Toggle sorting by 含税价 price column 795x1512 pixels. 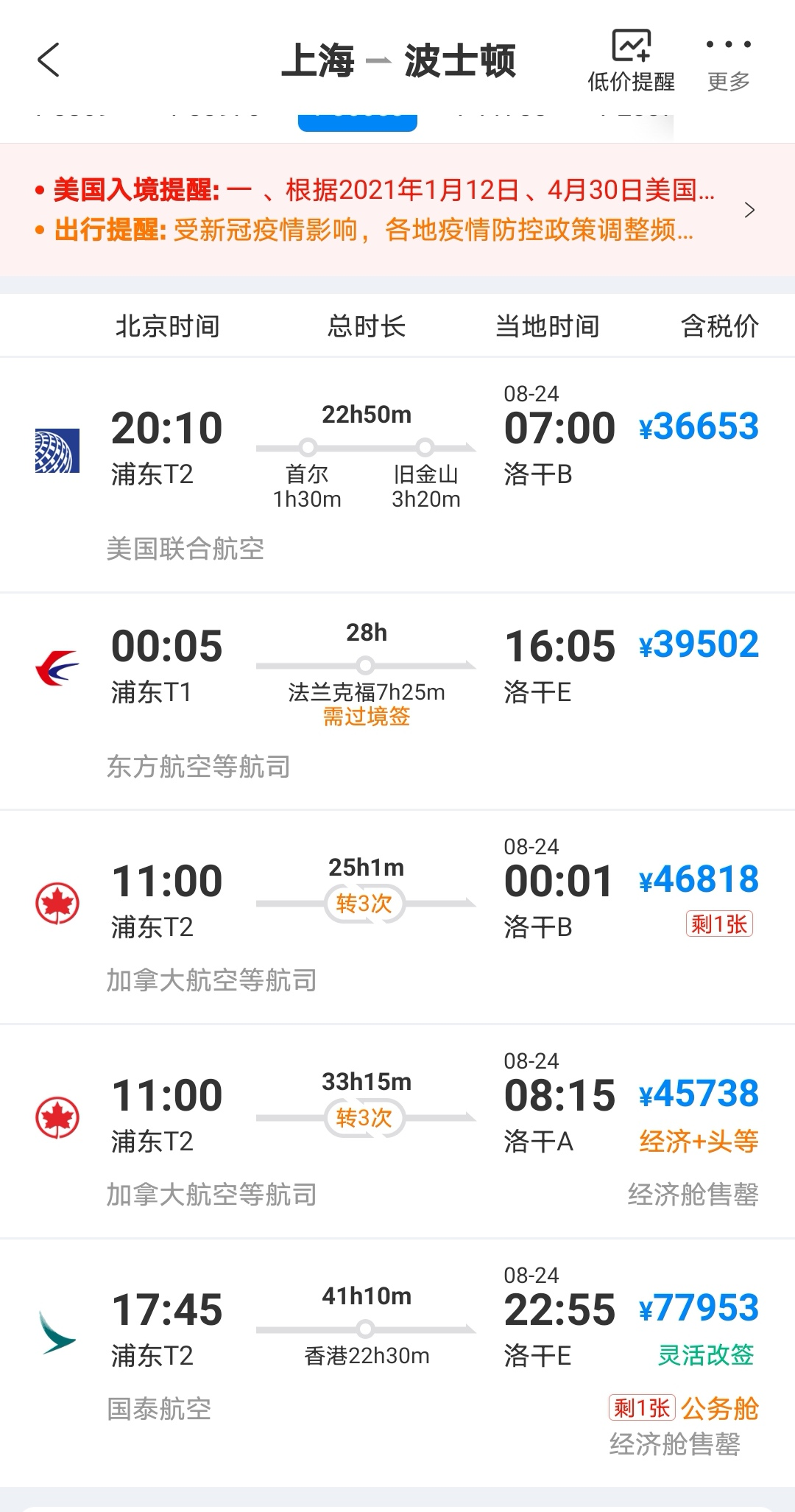point(719,326)
